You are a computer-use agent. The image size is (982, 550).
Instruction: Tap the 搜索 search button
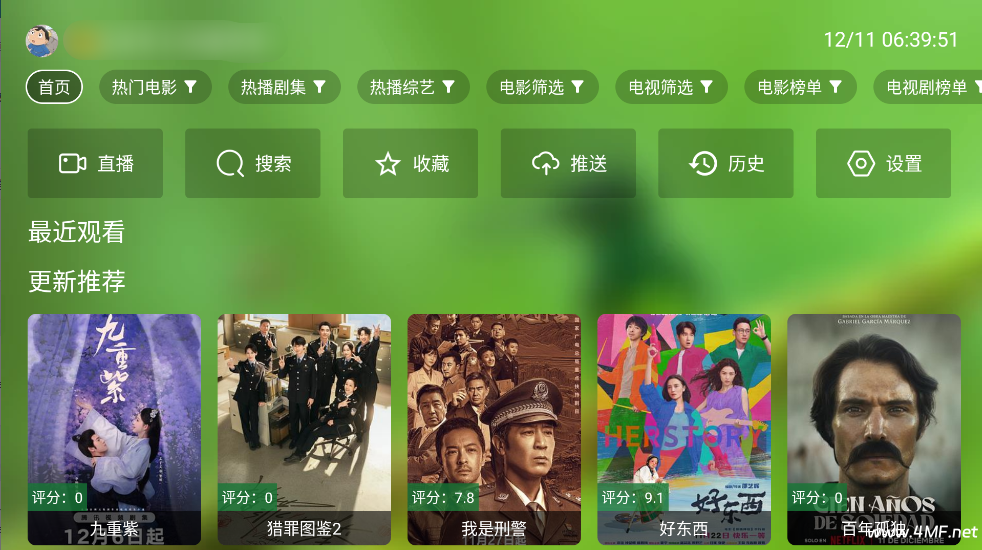click(253, 163)
